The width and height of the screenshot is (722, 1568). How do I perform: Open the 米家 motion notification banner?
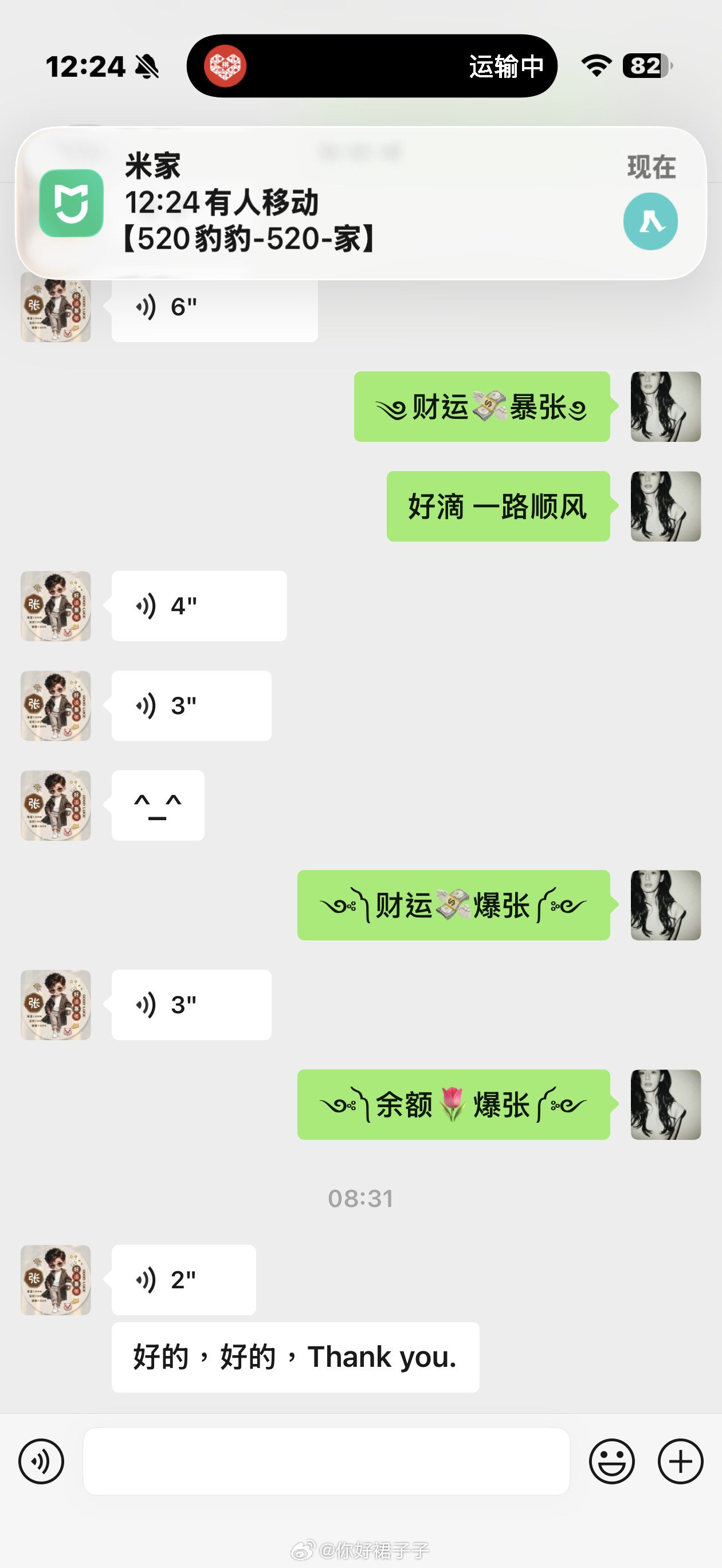click(360, 203)
